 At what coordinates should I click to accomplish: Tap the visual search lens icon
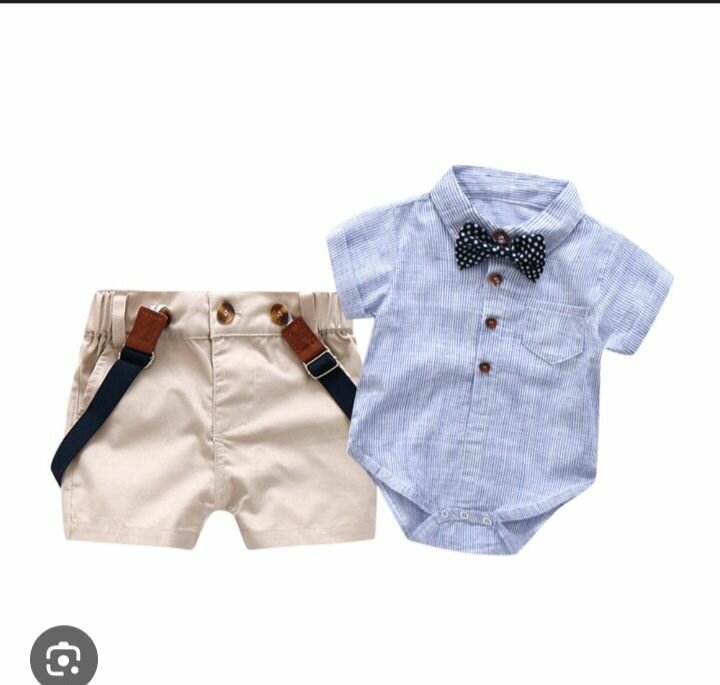pos(63,659)
